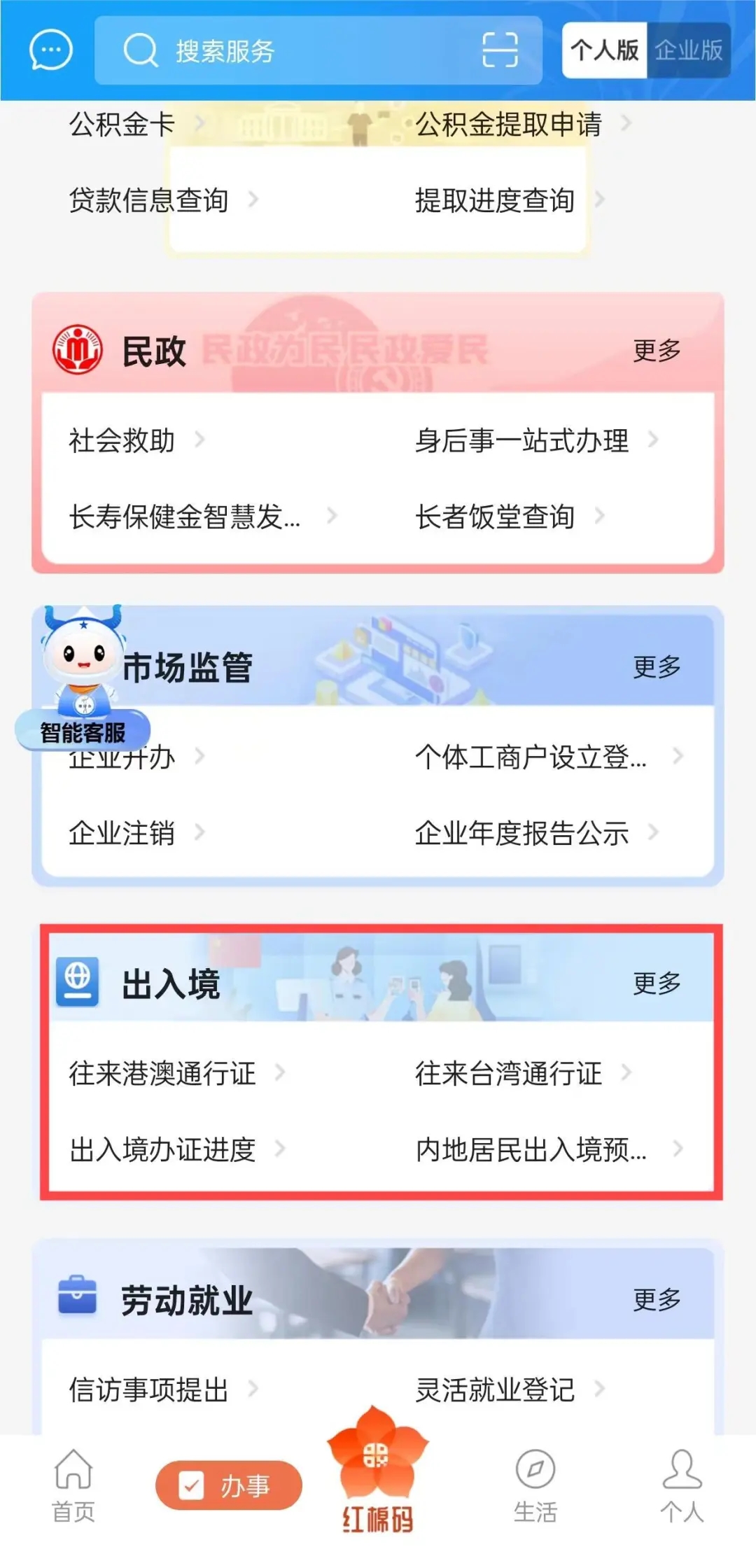
Task: Open 往来台湾通行证
Action: click(x=508, y=1073)
